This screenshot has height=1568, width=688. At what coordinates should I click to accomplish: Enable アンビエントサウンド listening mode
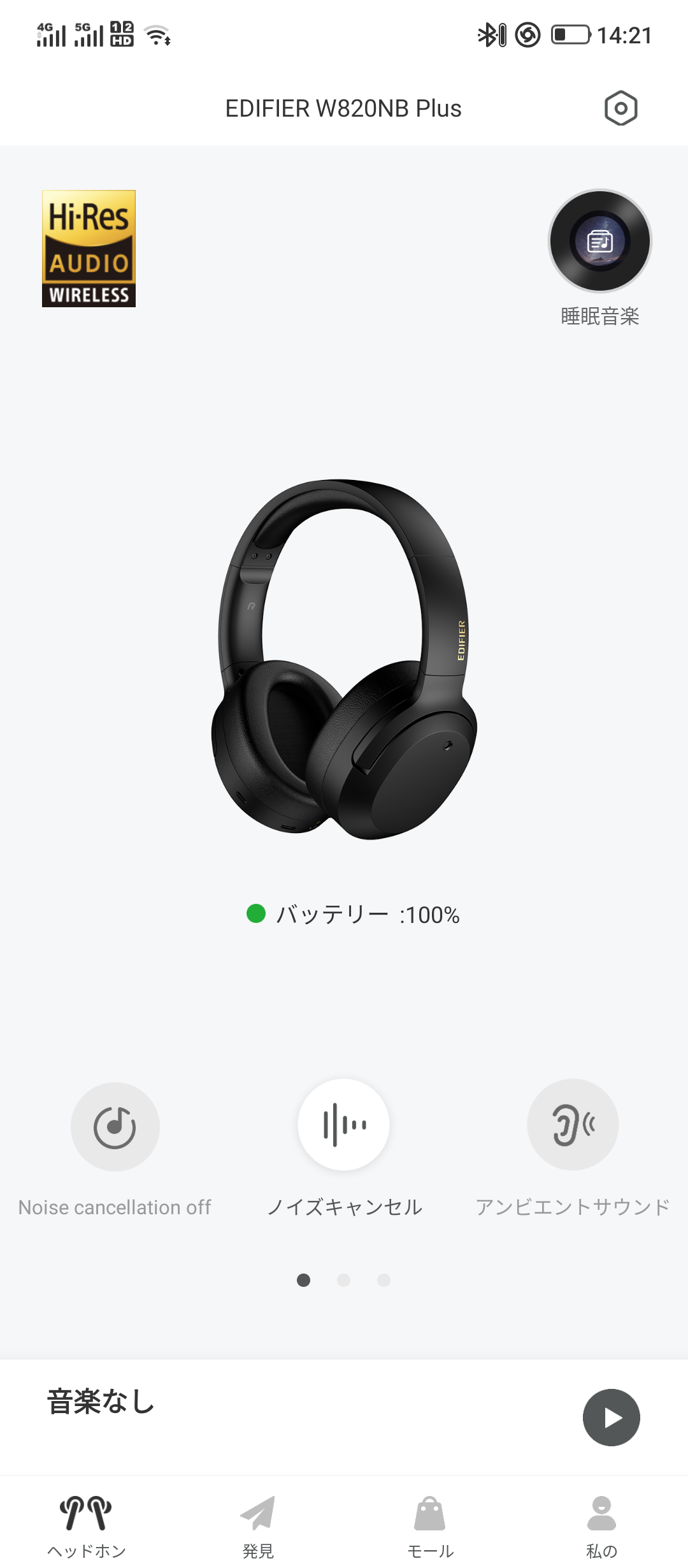pyautogui.click(x=572, y=1125)
